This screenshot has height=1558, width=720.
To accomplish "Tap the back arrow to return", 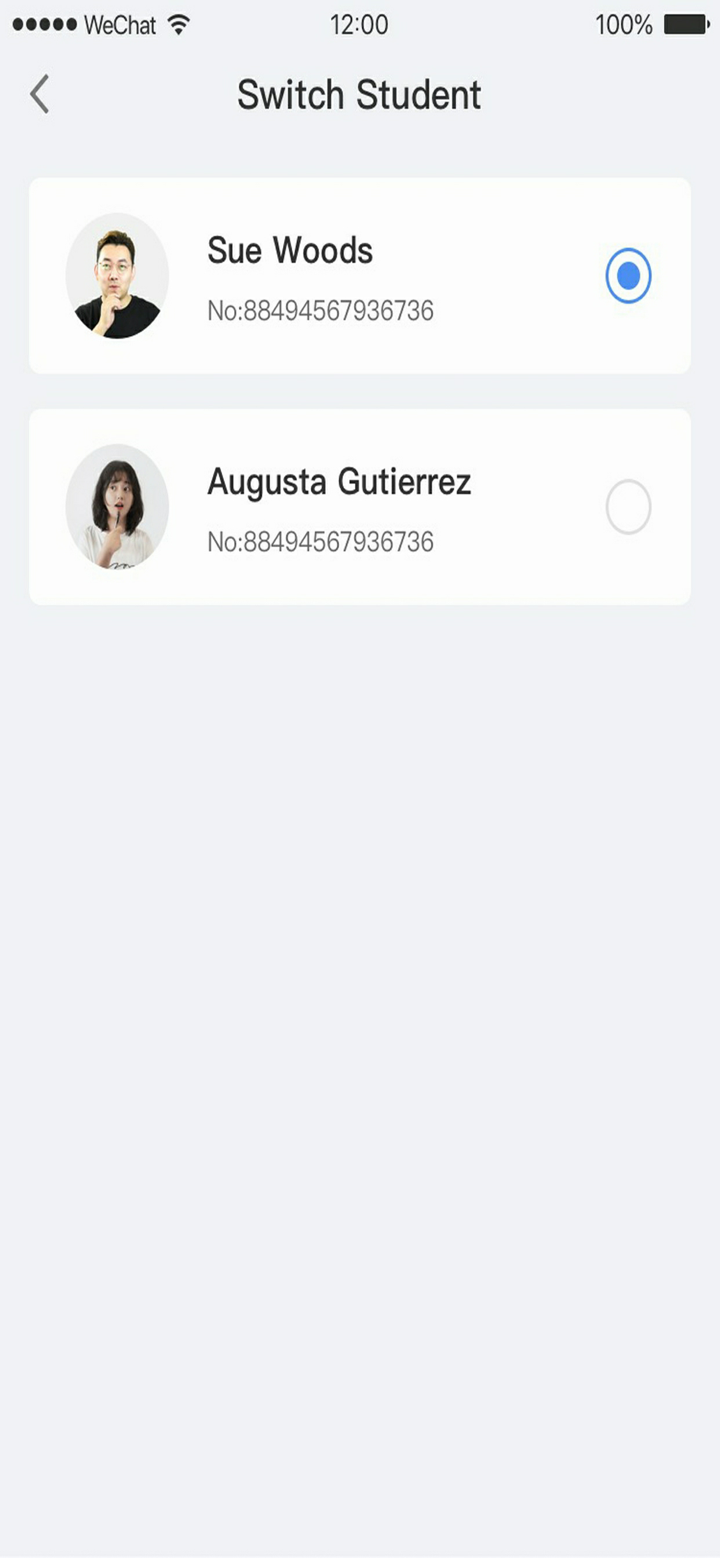I will click(x=38, y=94).
